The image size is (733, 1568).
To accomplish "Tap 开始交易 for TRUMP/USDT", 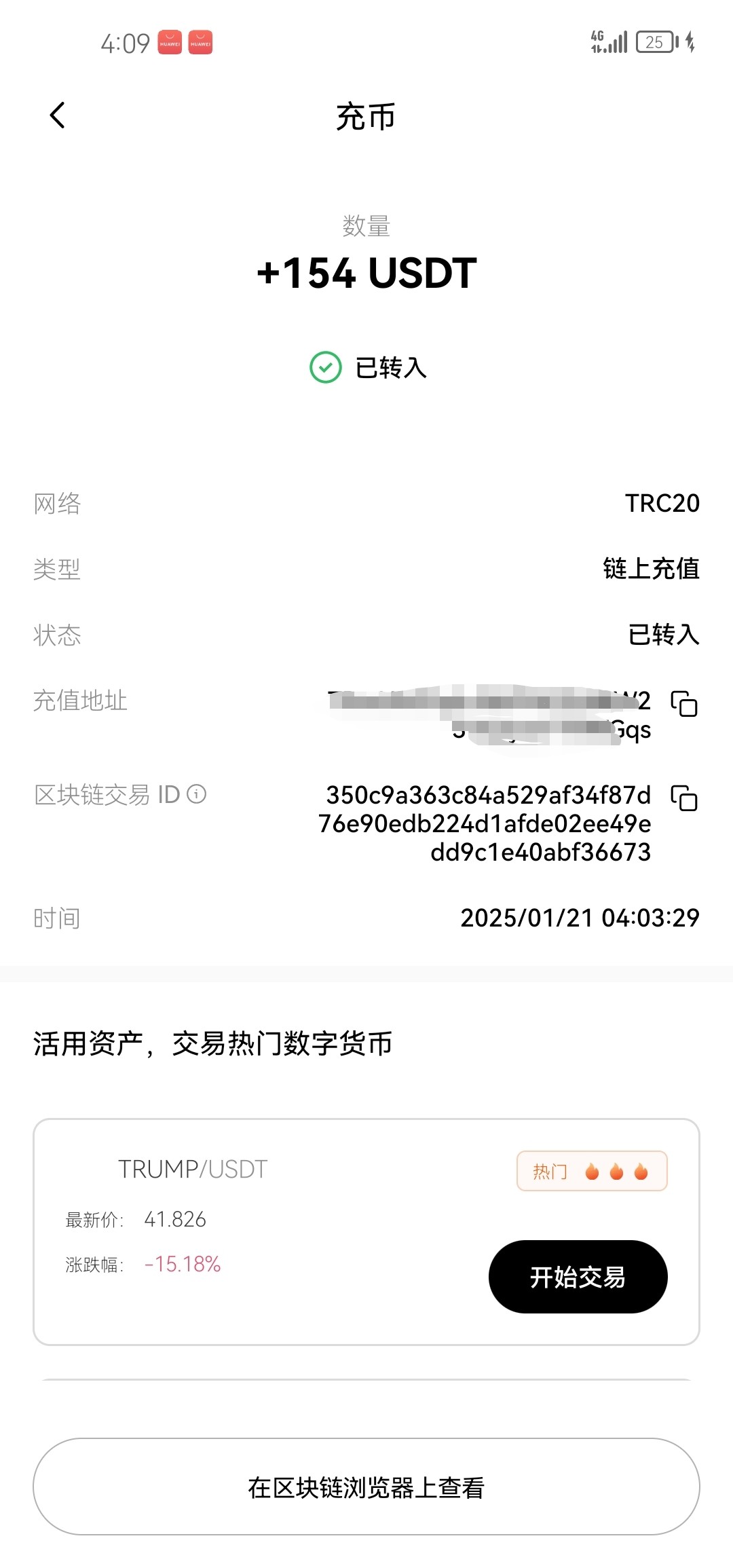I will [578, 1277].
